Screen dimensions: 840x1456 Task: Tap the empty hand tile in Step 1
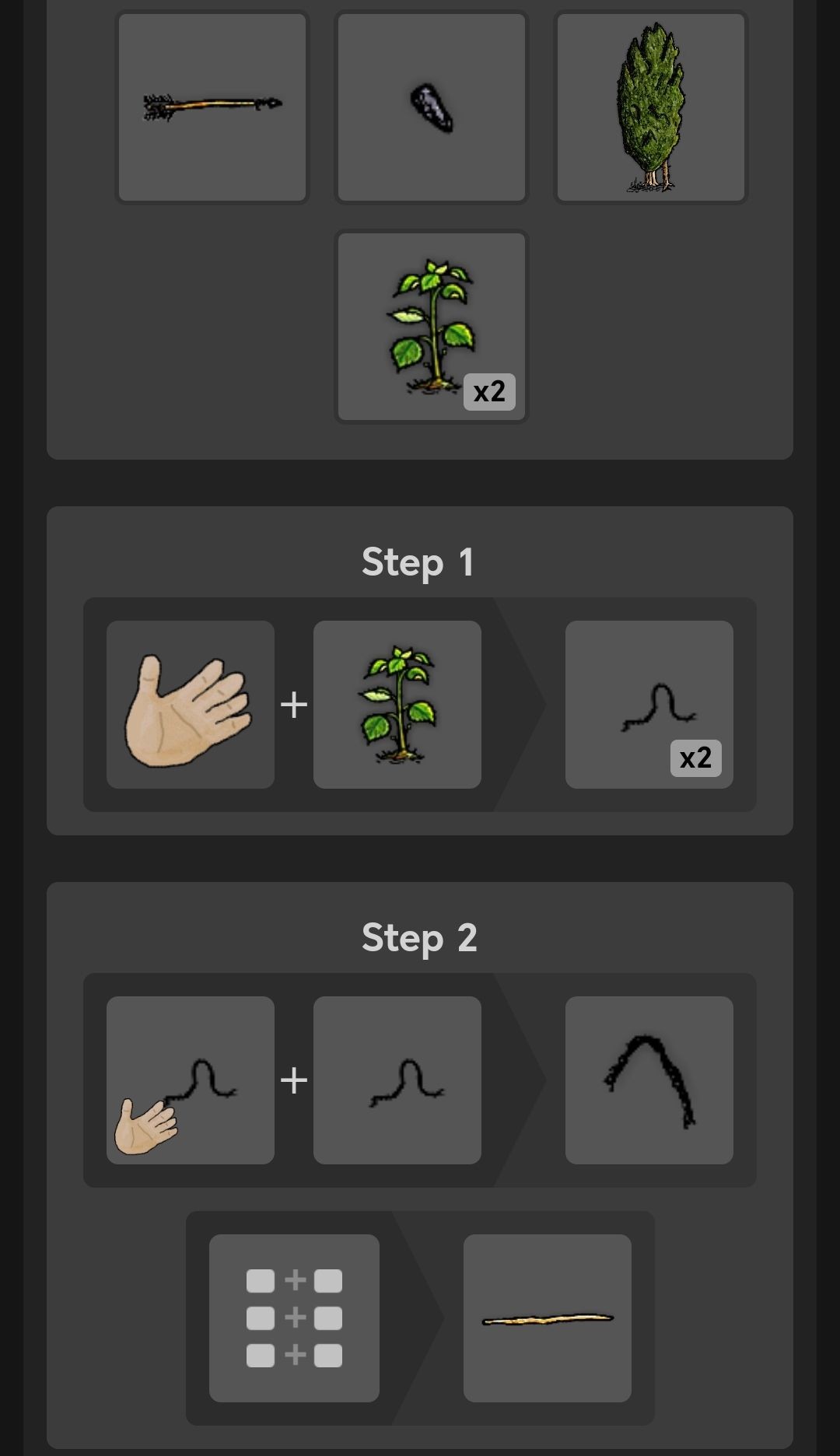[191, 705]
